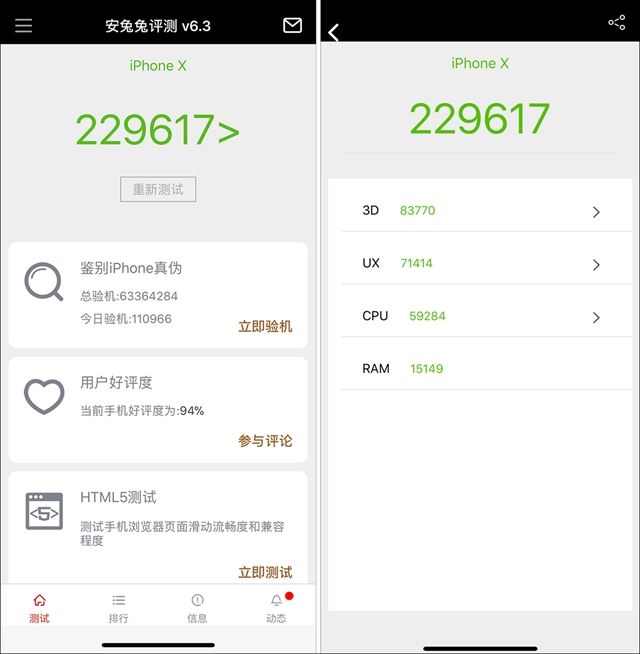Switch to the 信息 info tab

tap(197, 608)
